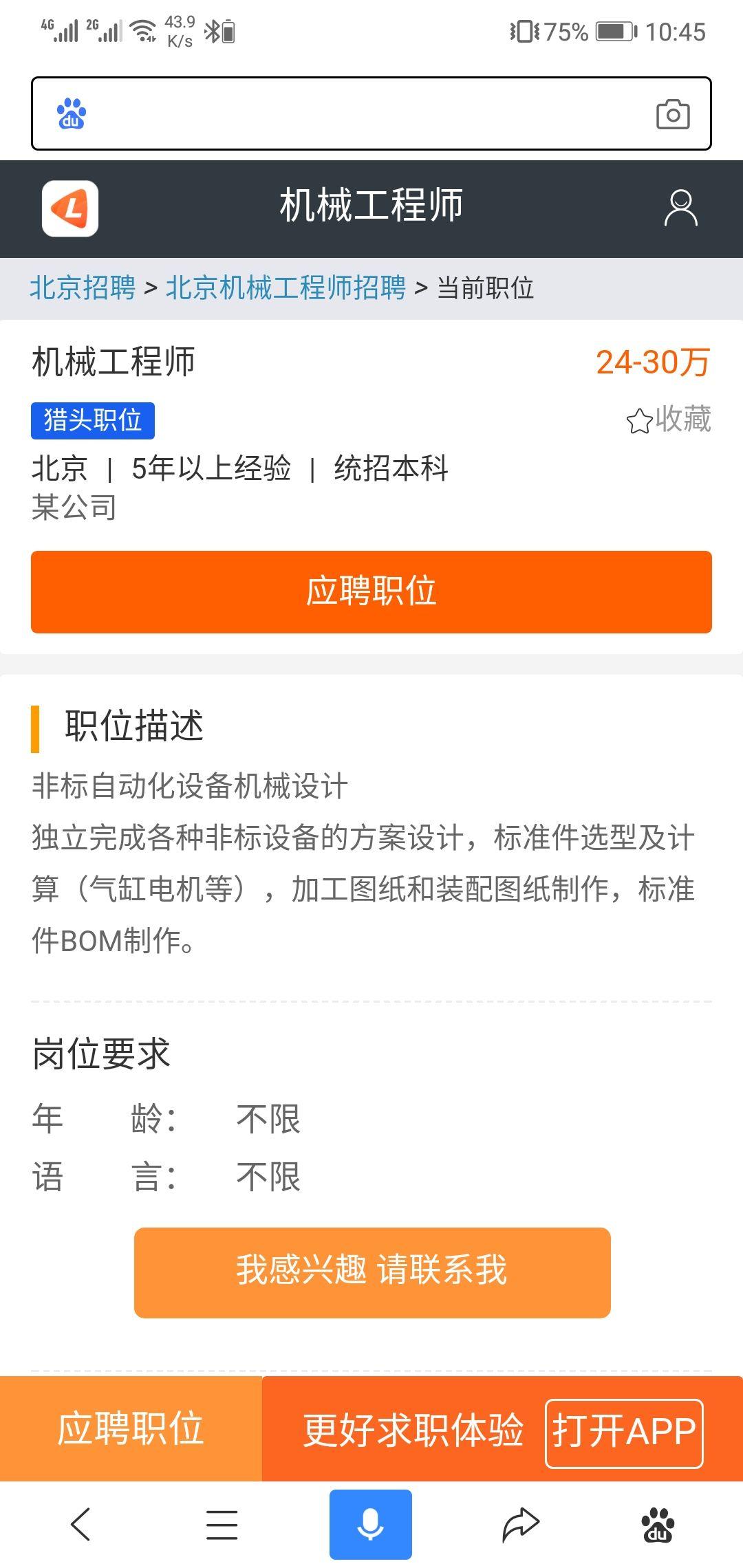The height and width of the screenshot is (1568, 743).
Task: Favorite this job with 收藏 star
Action: click(669, 420)
